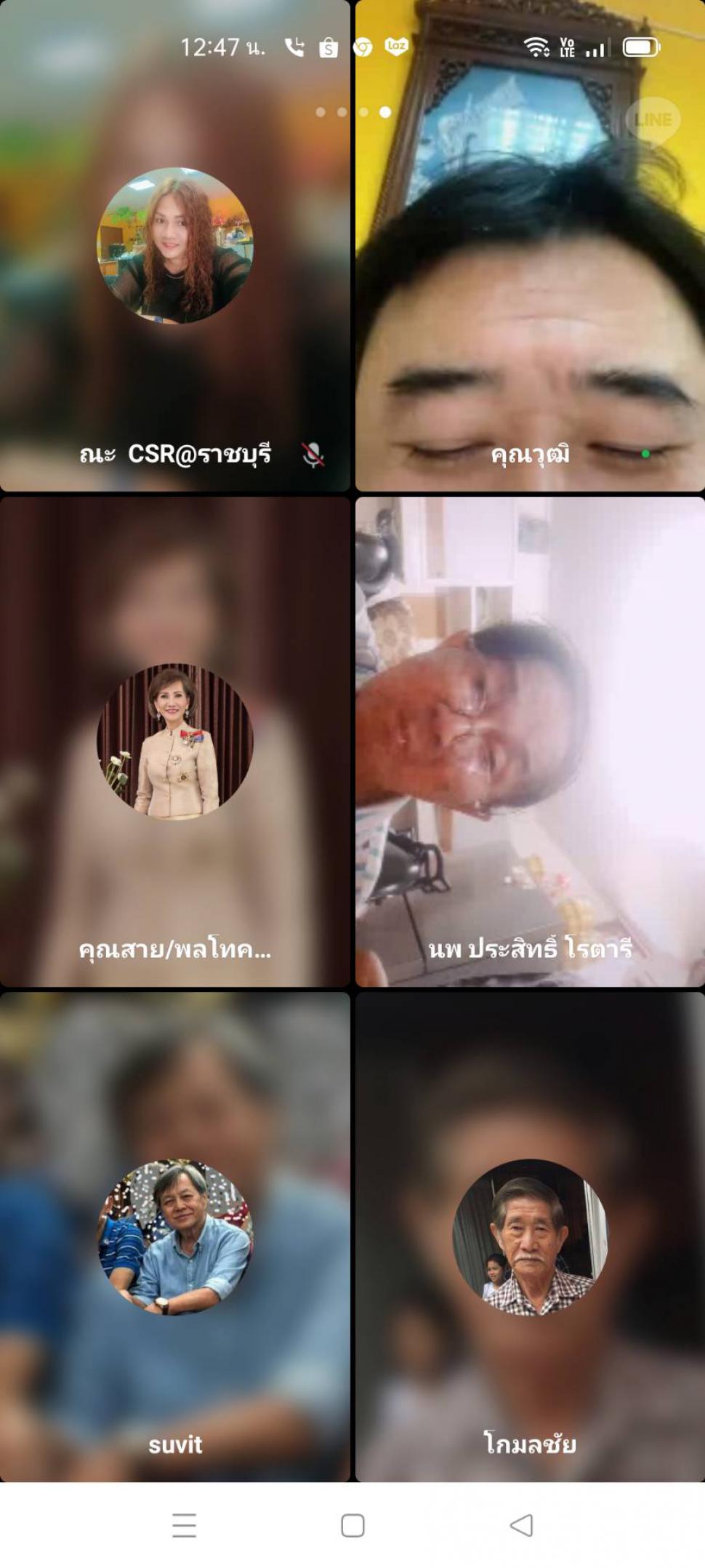Screen dimensions: 705x1568
Task: Go back with the system back button
Action: pos(521,1525)
